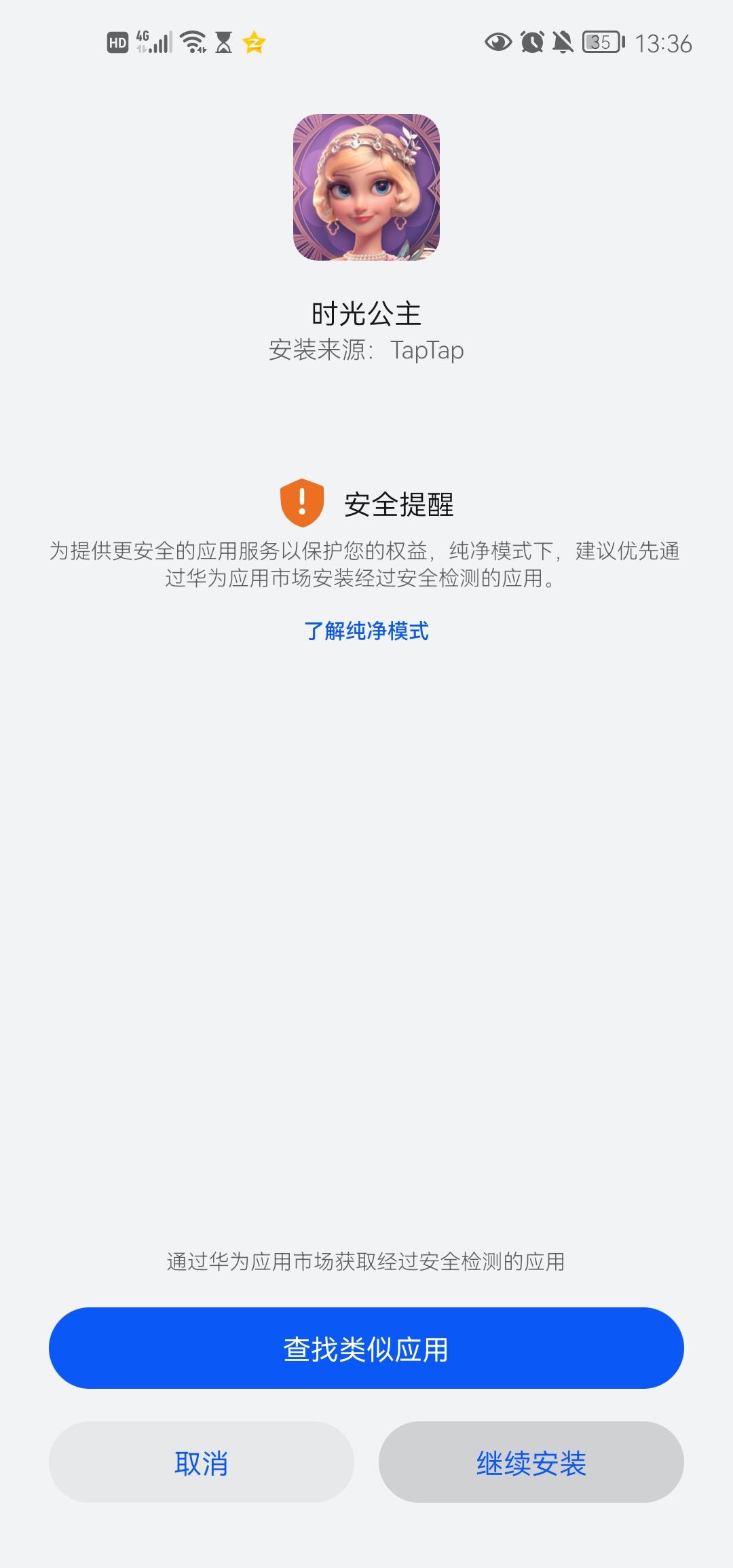This screenshot has width=733, height=1568.
Task: Tap the orange security warning shield icon
Action: [x=303, y=503]
